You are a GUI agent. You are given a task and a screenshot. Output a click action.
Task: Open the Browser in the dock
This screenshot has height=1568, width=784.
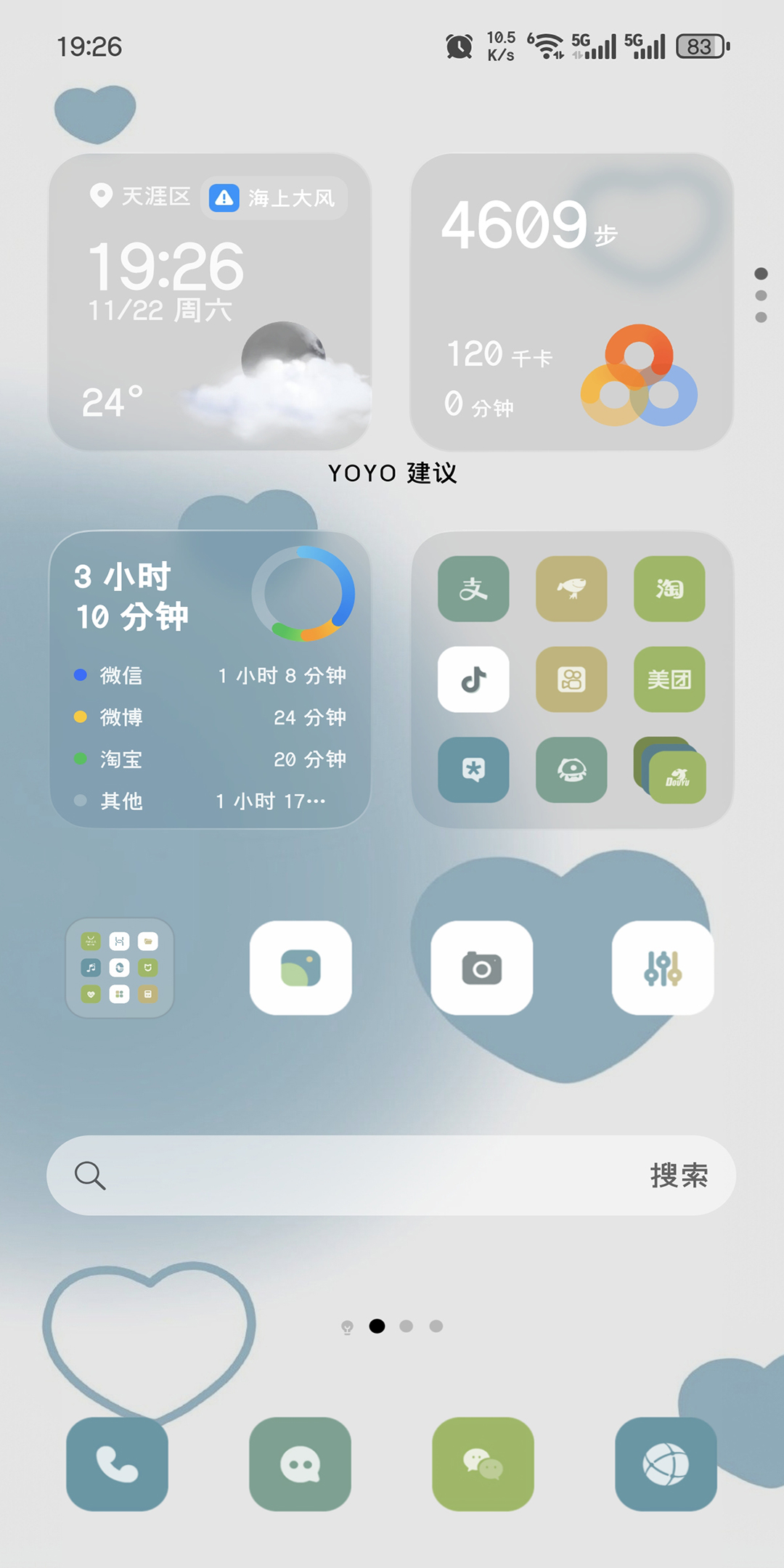coord(666,1463)
